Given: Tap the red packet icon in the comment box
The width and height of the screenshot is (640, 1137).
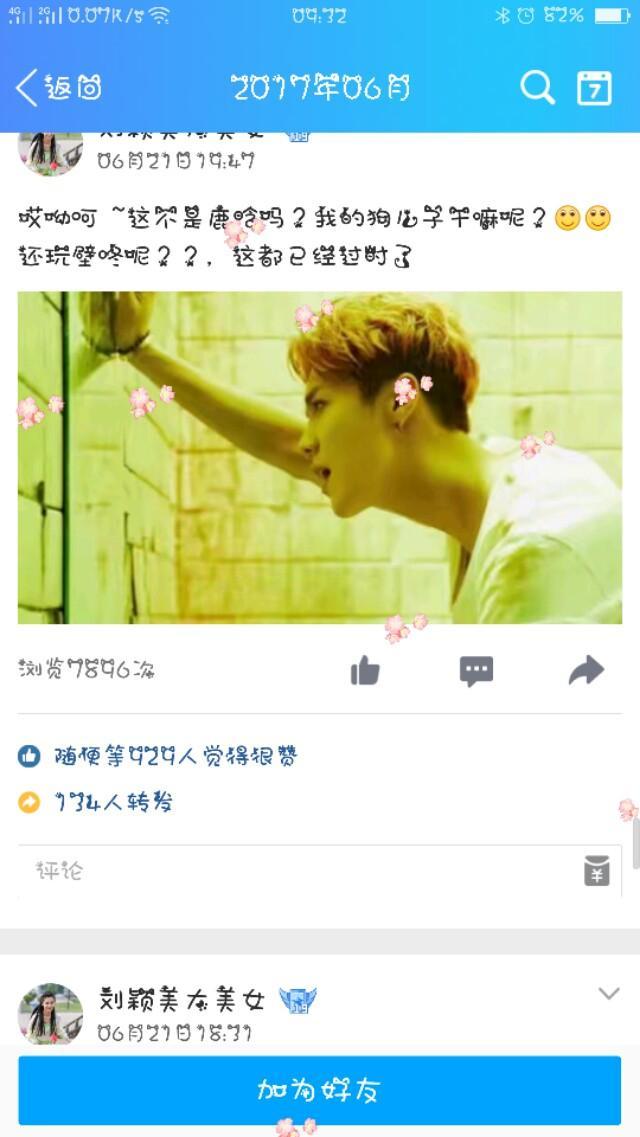Looking at the screenshot, I should click(x=597, y=871).
